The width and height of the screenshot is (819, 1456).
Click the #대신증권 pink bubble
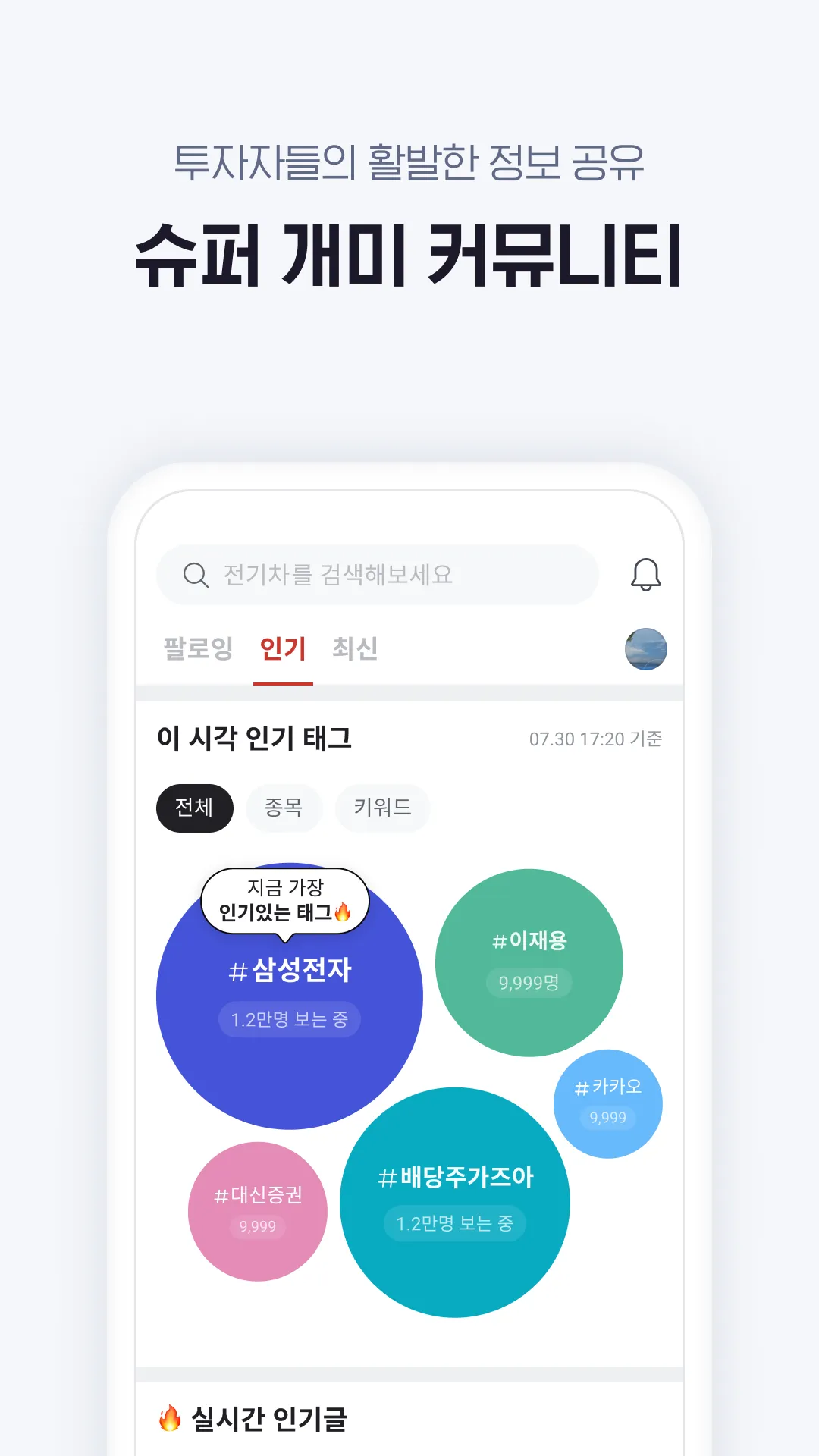(259, 1210)
